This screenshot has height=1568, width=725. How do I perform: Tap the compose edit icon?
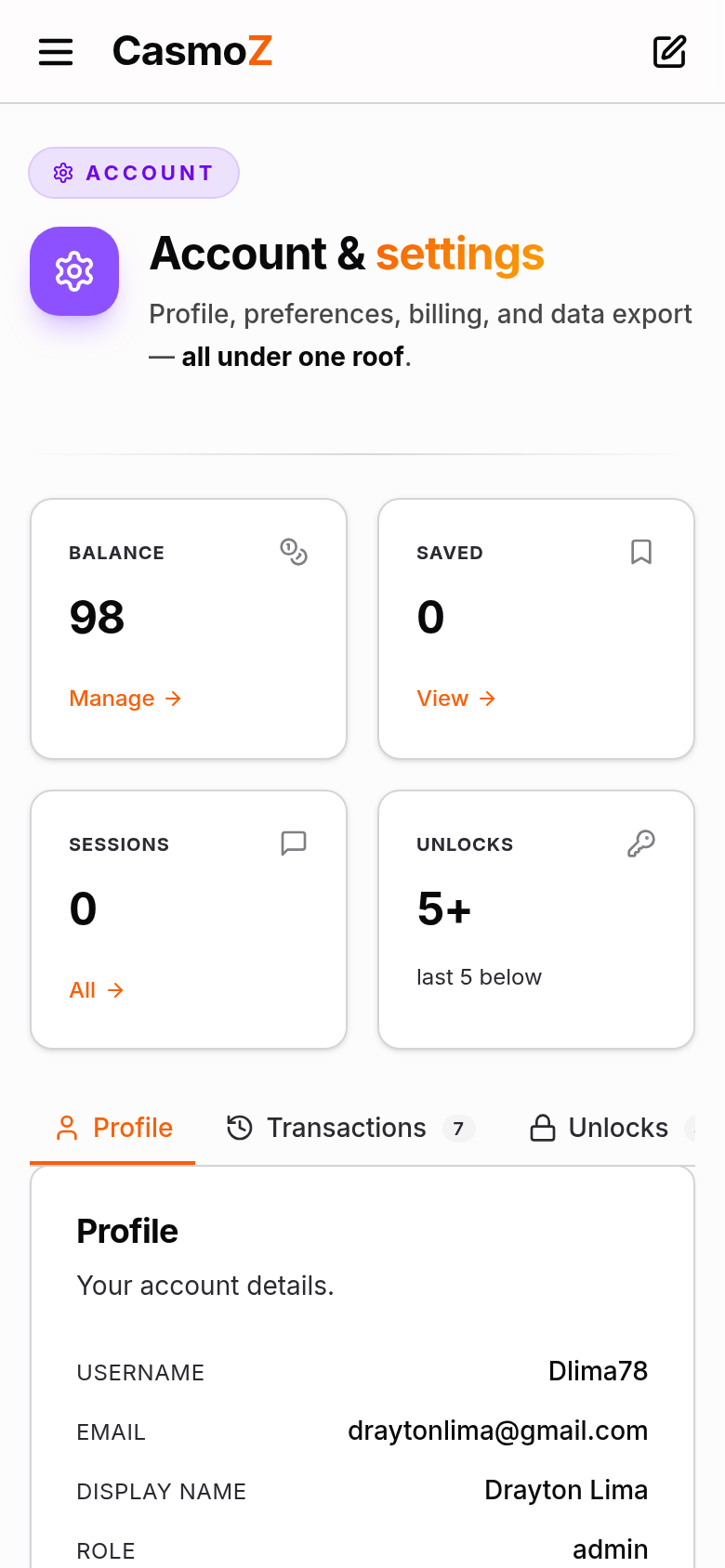[x=669, y=52]
